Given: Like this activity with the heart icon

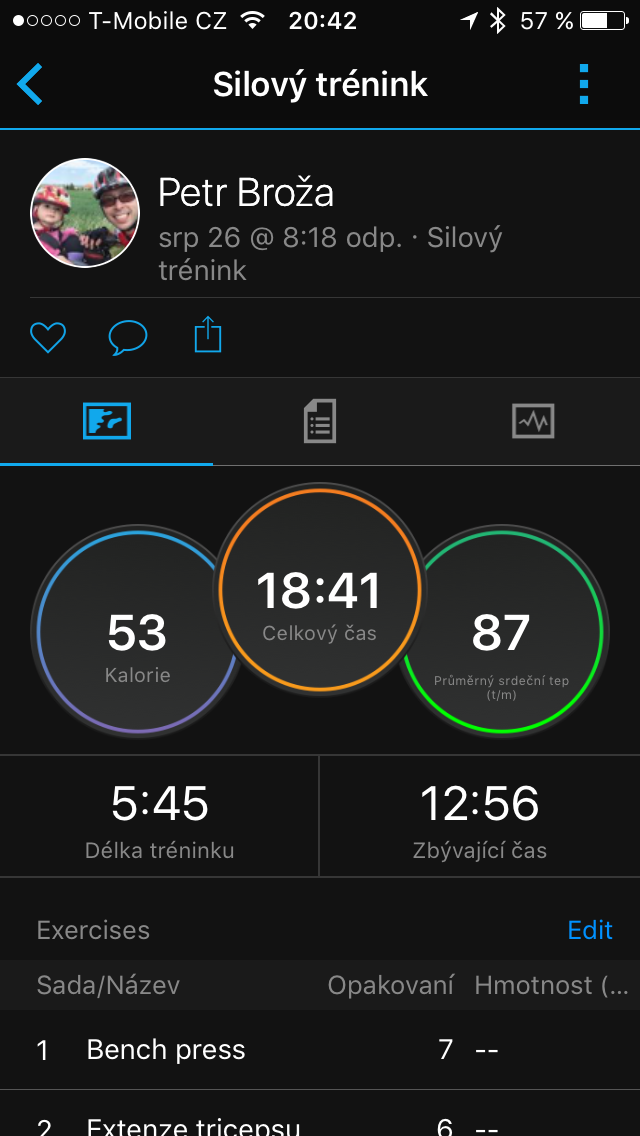Looking at the screenshot, I should [x=47, y=338].
